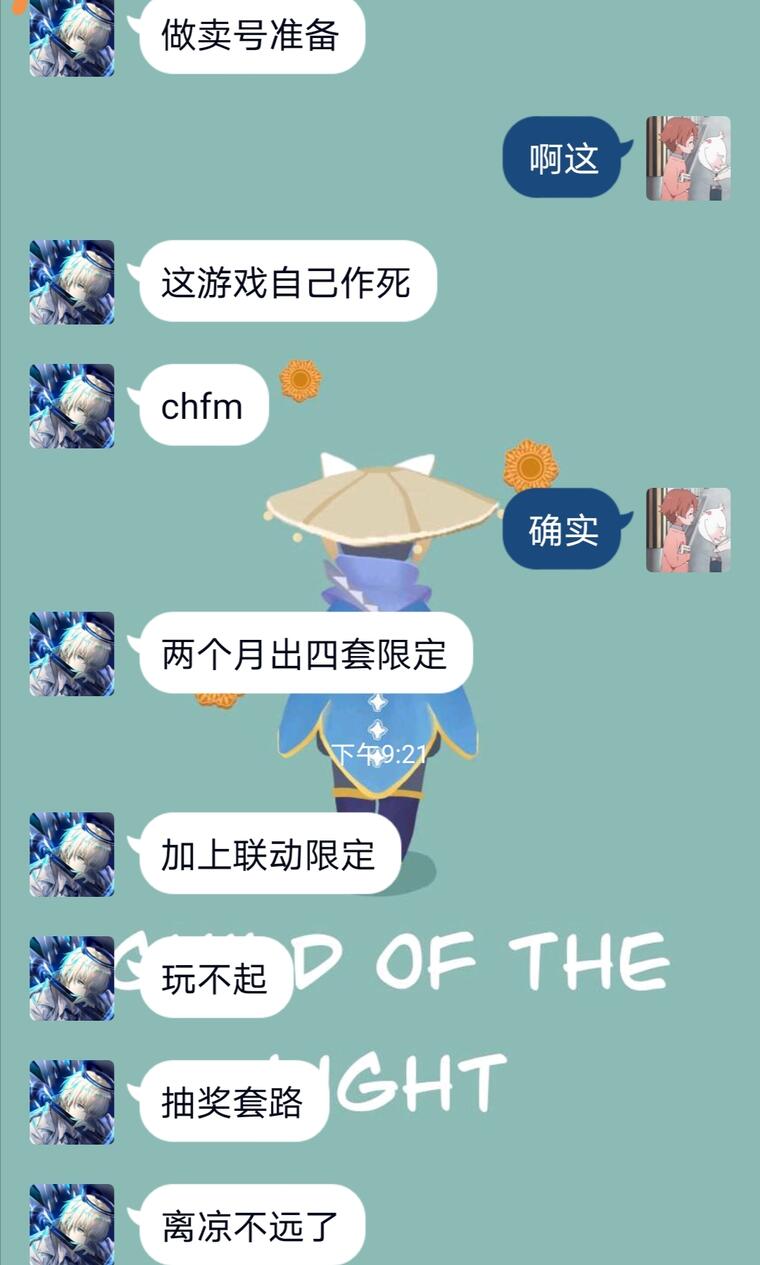Open own avatar beside 啊这 bubble
Screen dimensions: 760x1265
point(688,158)
